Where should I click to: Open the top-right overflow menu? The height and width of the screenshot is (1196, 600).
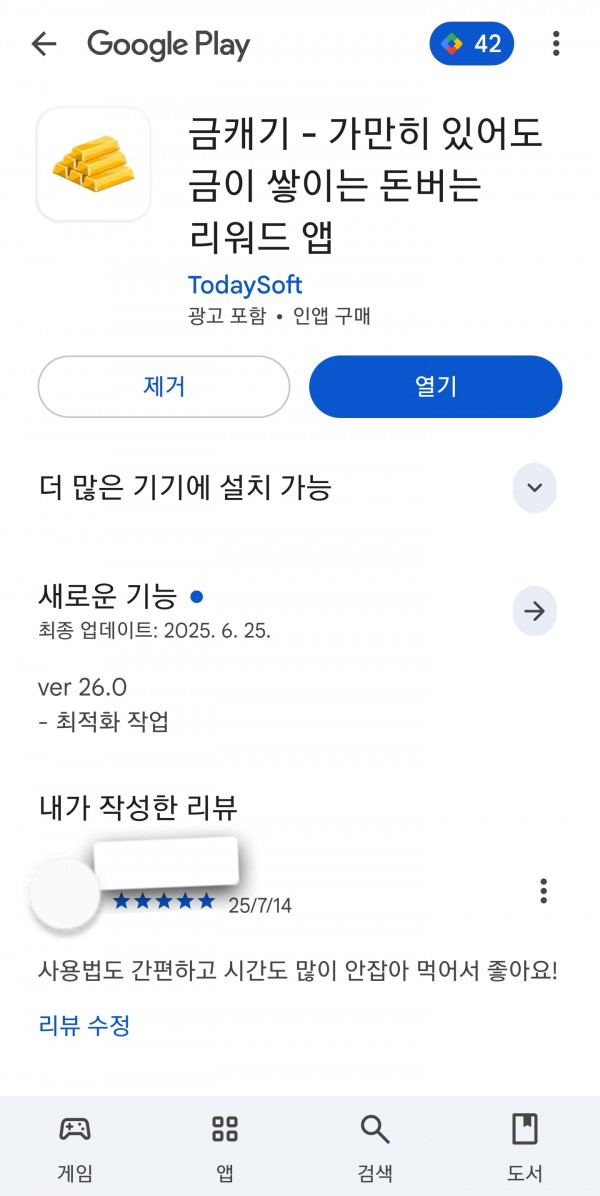point(556,44)
